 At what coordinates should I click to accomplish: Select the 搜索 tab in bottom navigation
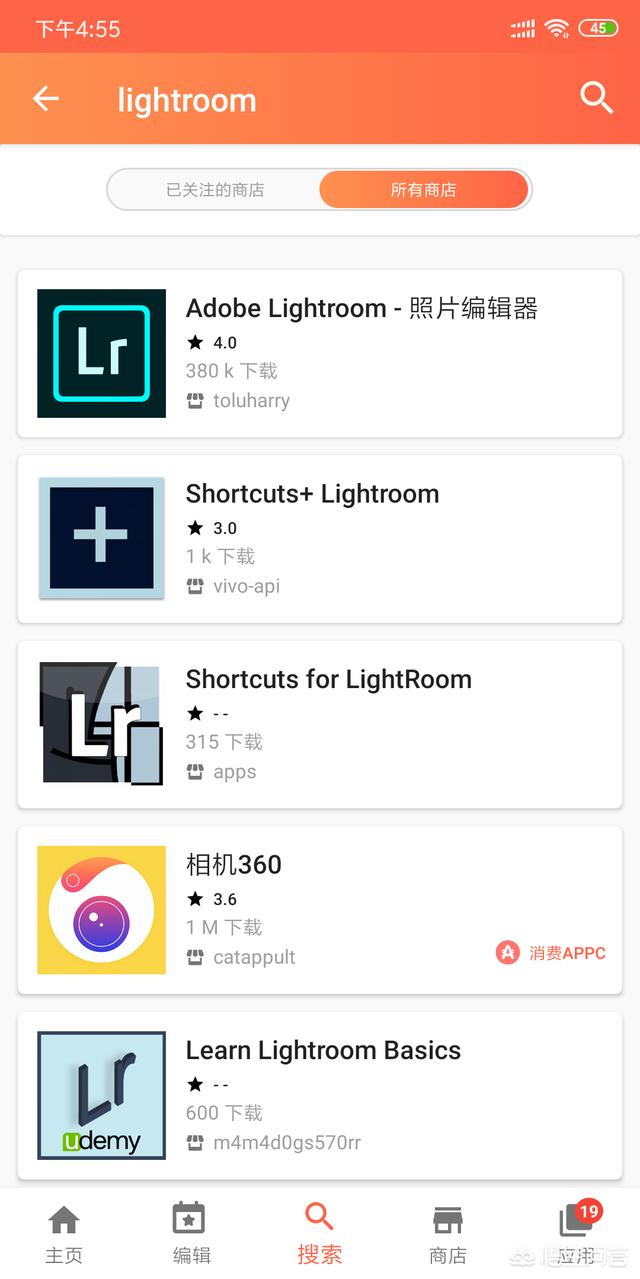point(319,1233)
